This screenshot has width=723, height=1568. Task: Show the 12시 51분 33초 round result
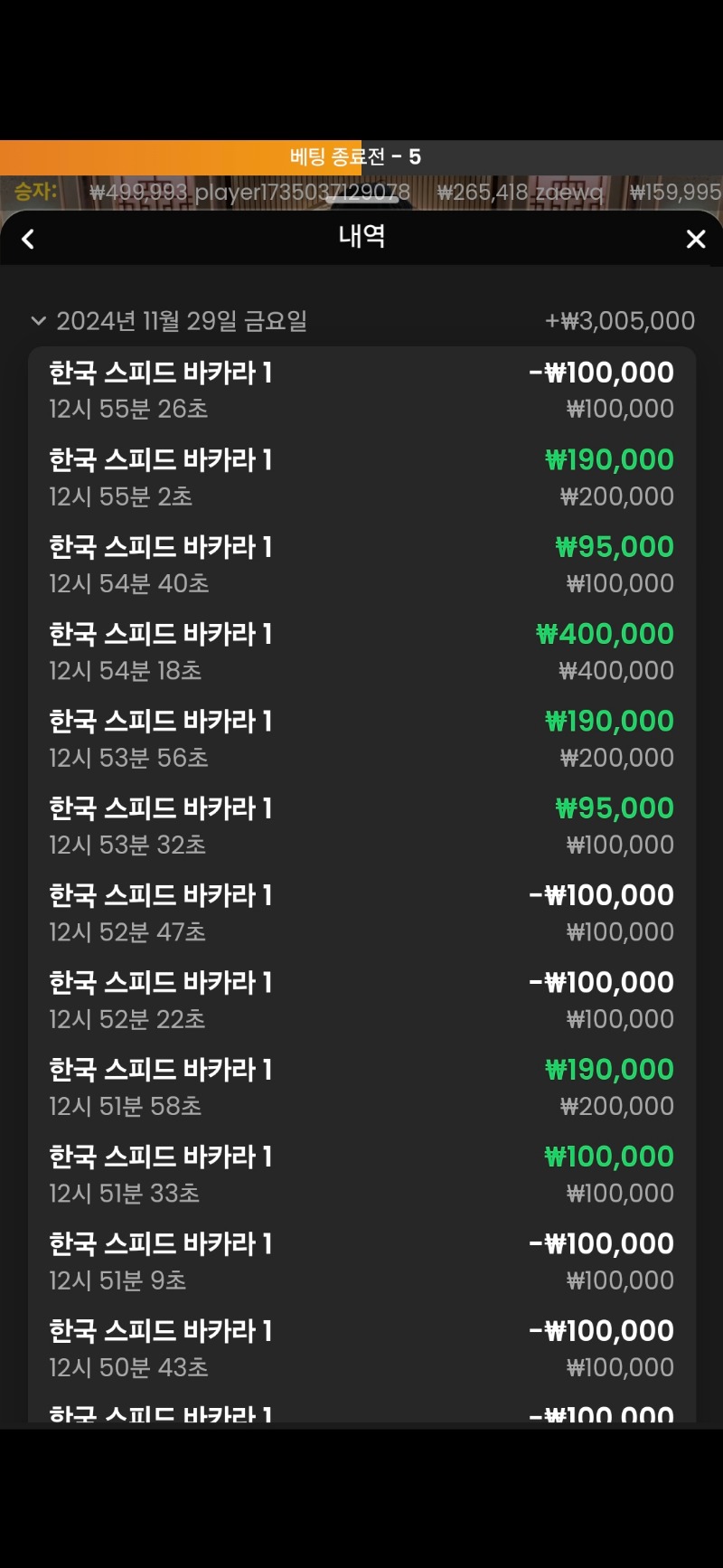coord(361,1175)
